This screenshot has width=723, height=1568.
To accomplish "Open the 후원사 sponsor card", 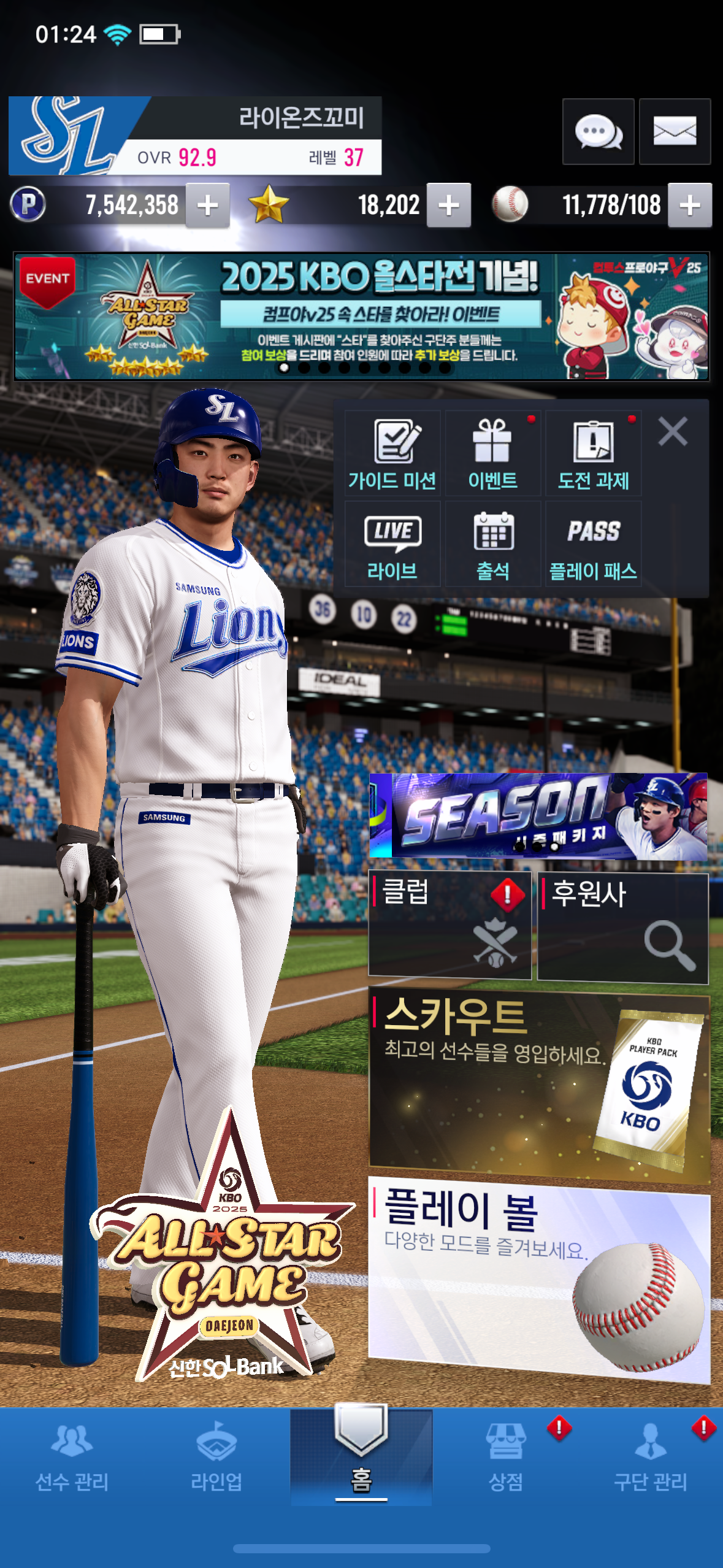I will 622,928.
